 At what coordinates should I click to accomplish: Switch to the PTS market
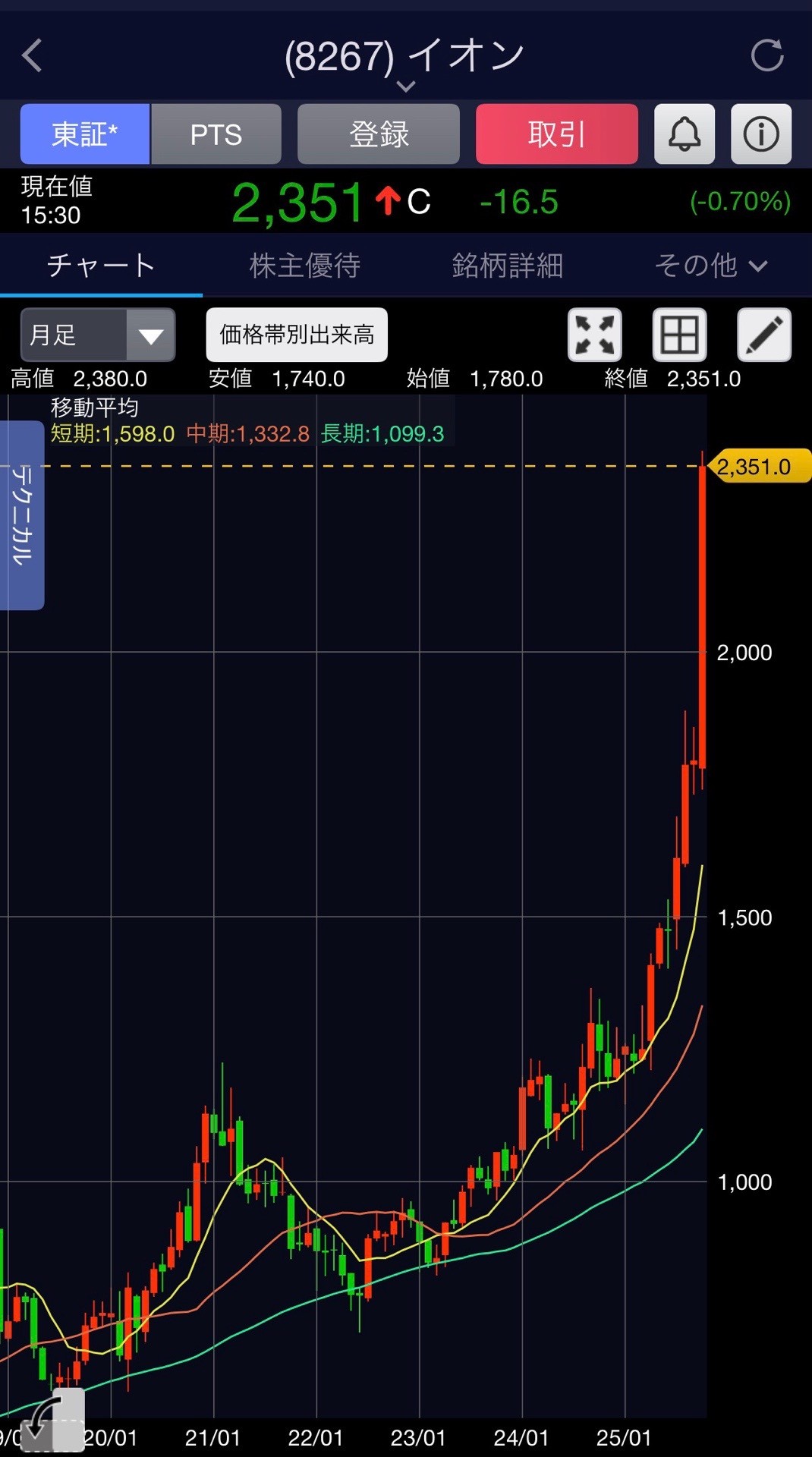[x=216, y=134]
